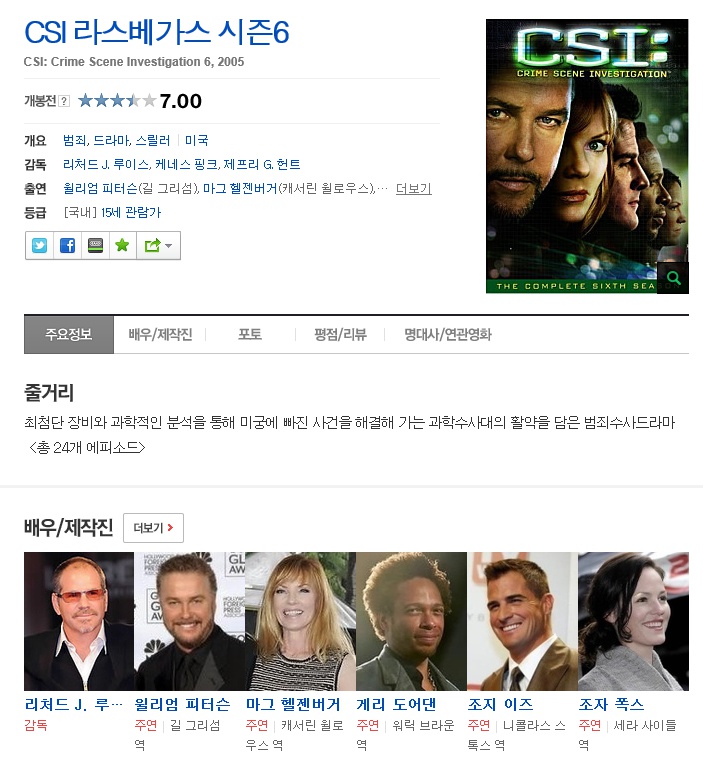Select the 주요정보 tab
This screenshot has width=703, height=772.
click(68, 335)
